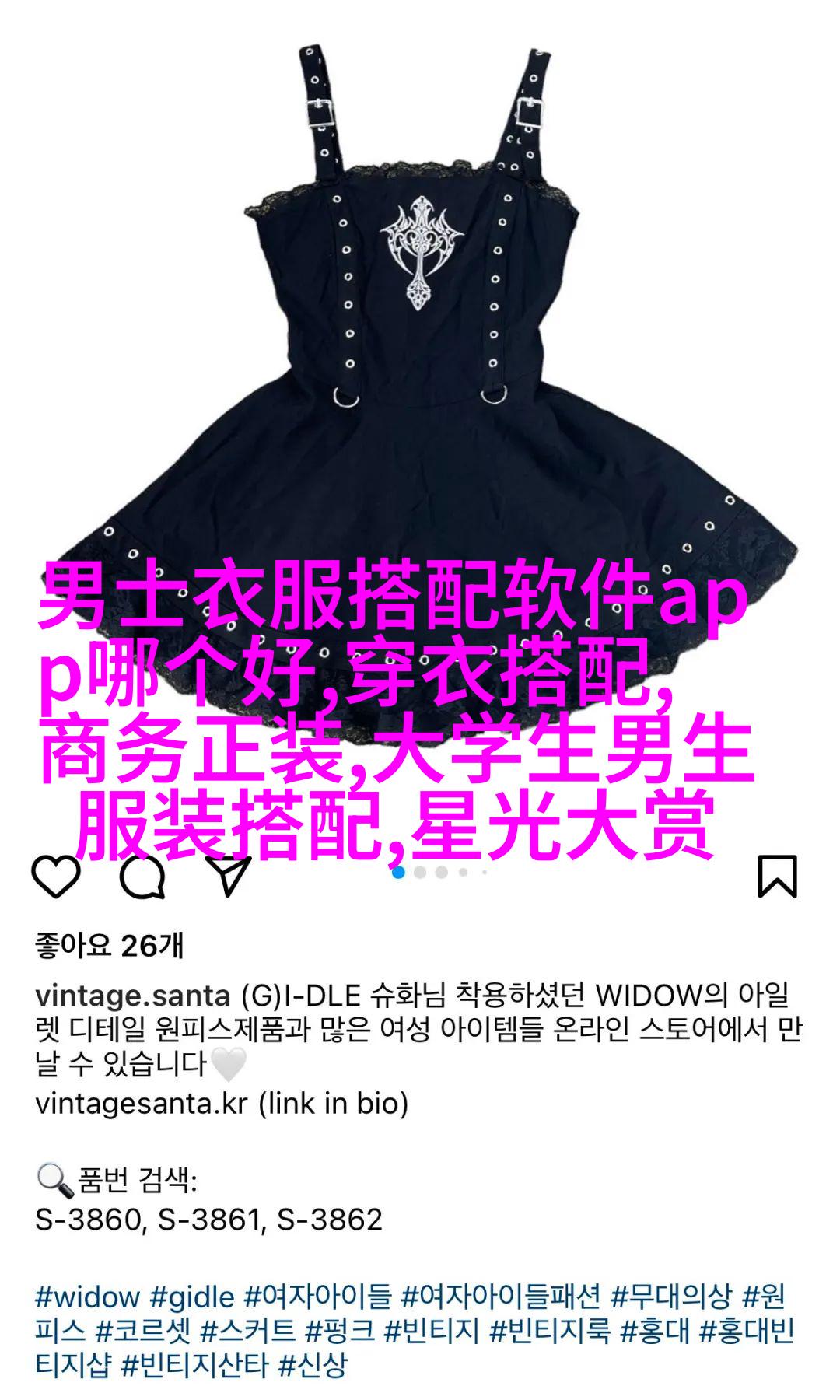
Task: Open the #신상 hashtag
Action: tap(312, 1366)
